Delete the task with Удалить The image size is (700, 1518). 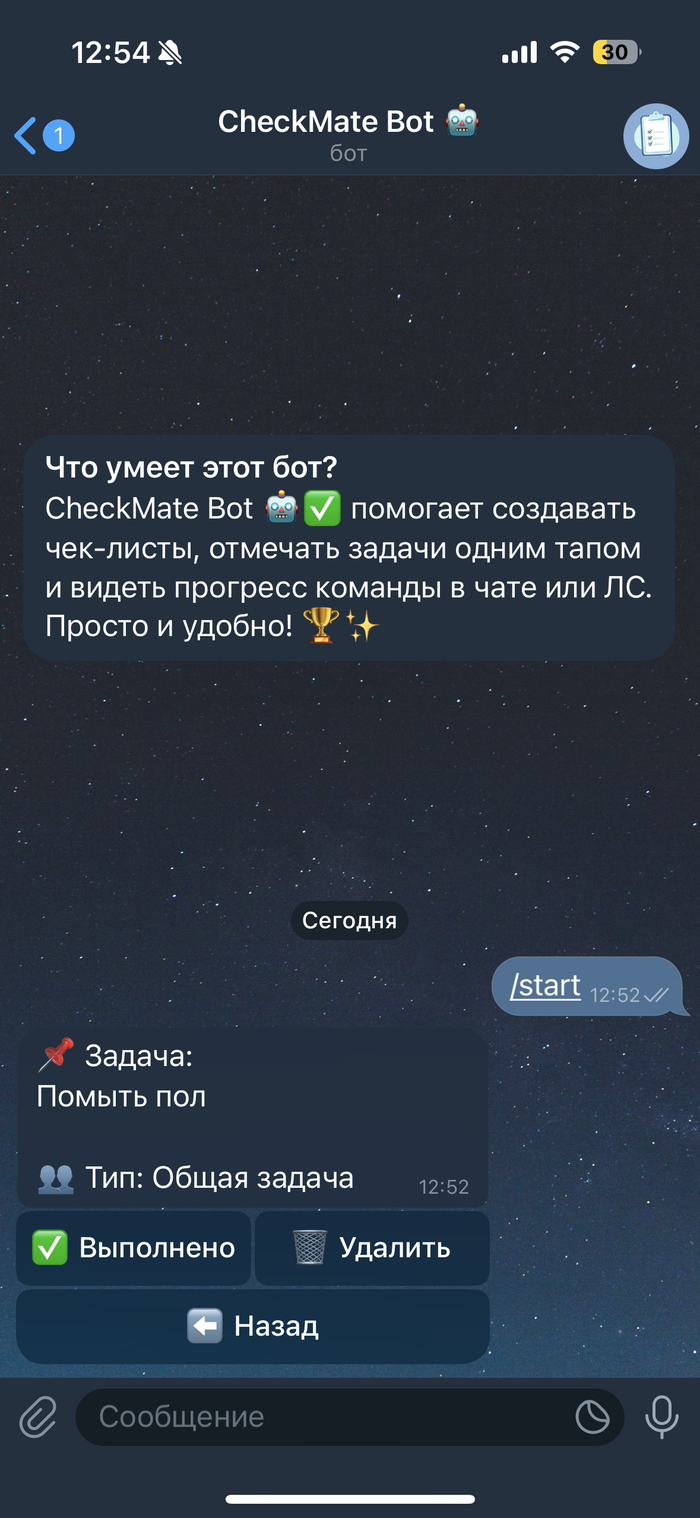[372, 1248]
